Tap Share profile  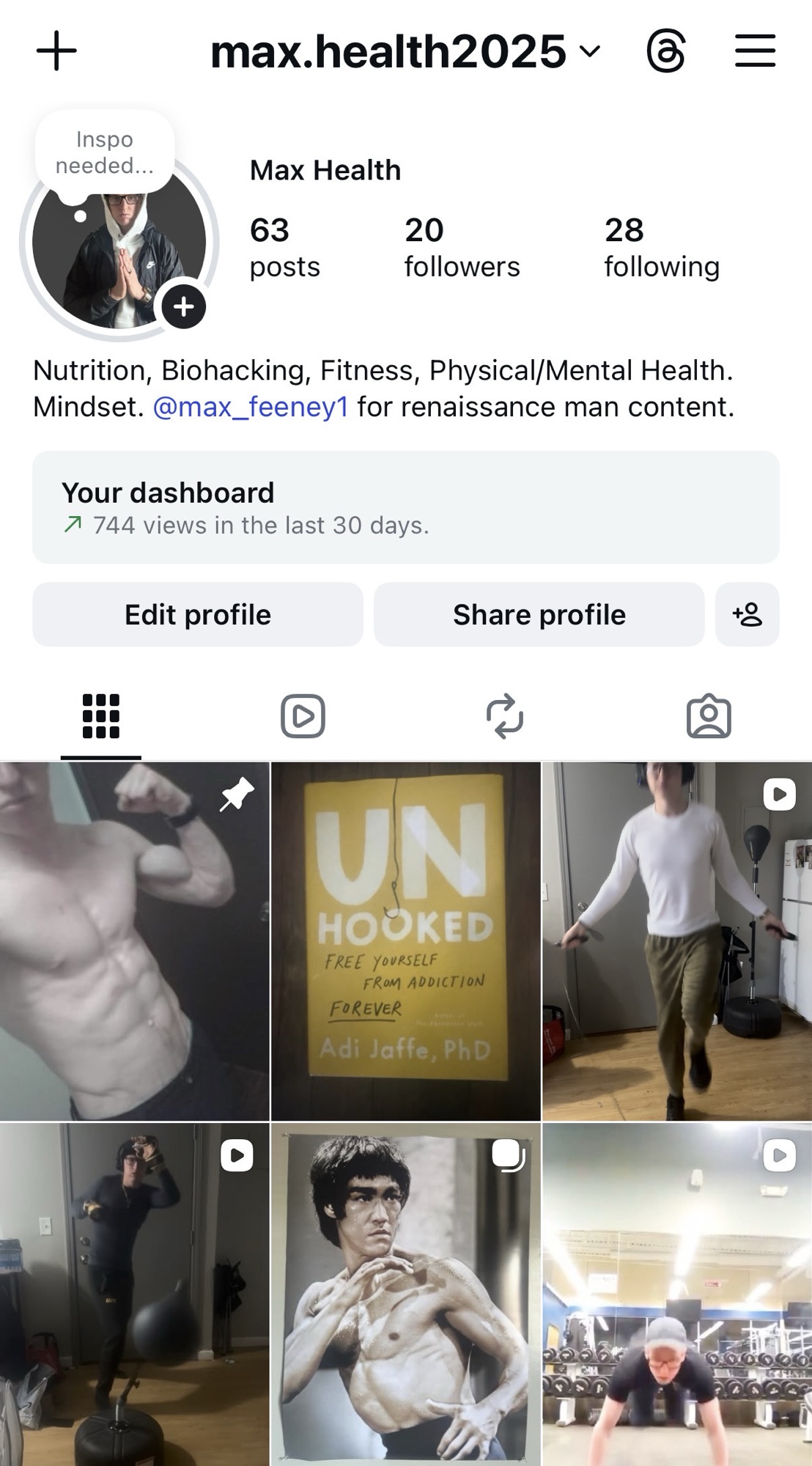tap(539, 614)
